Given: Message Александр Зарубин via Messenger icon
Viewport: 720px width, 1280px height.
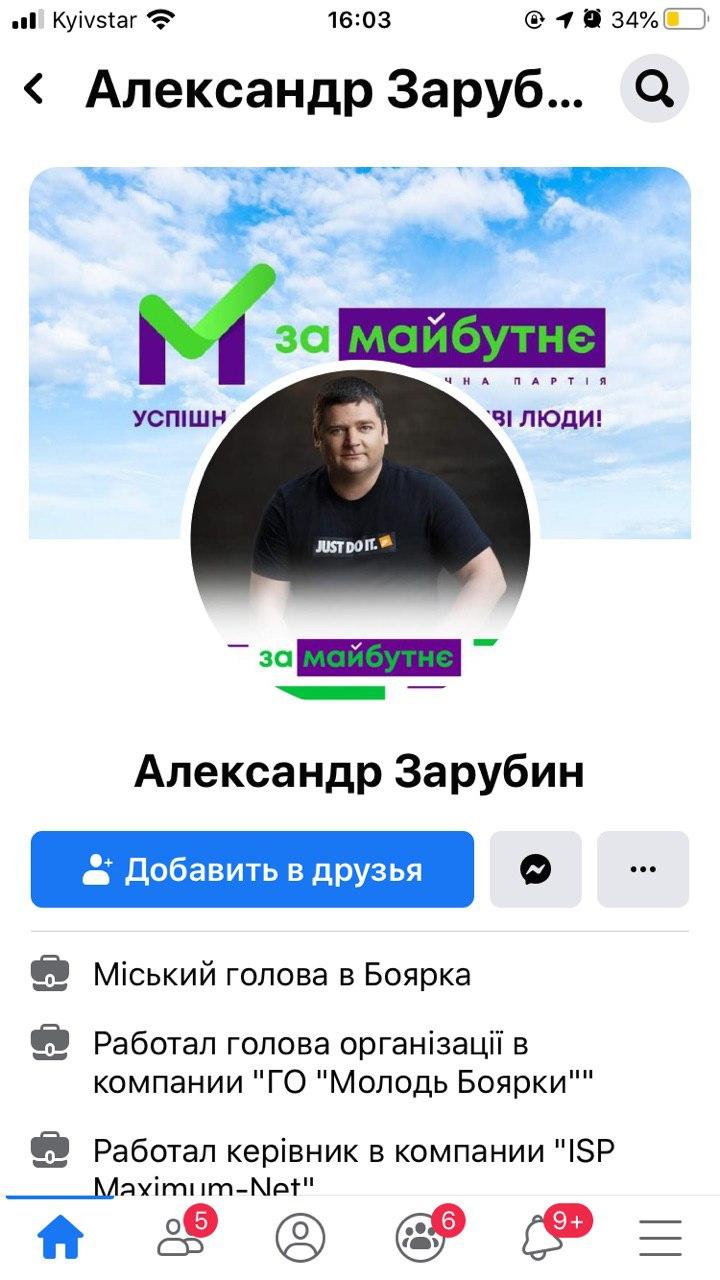Looking at the screenshot, I should pos(536,869).
